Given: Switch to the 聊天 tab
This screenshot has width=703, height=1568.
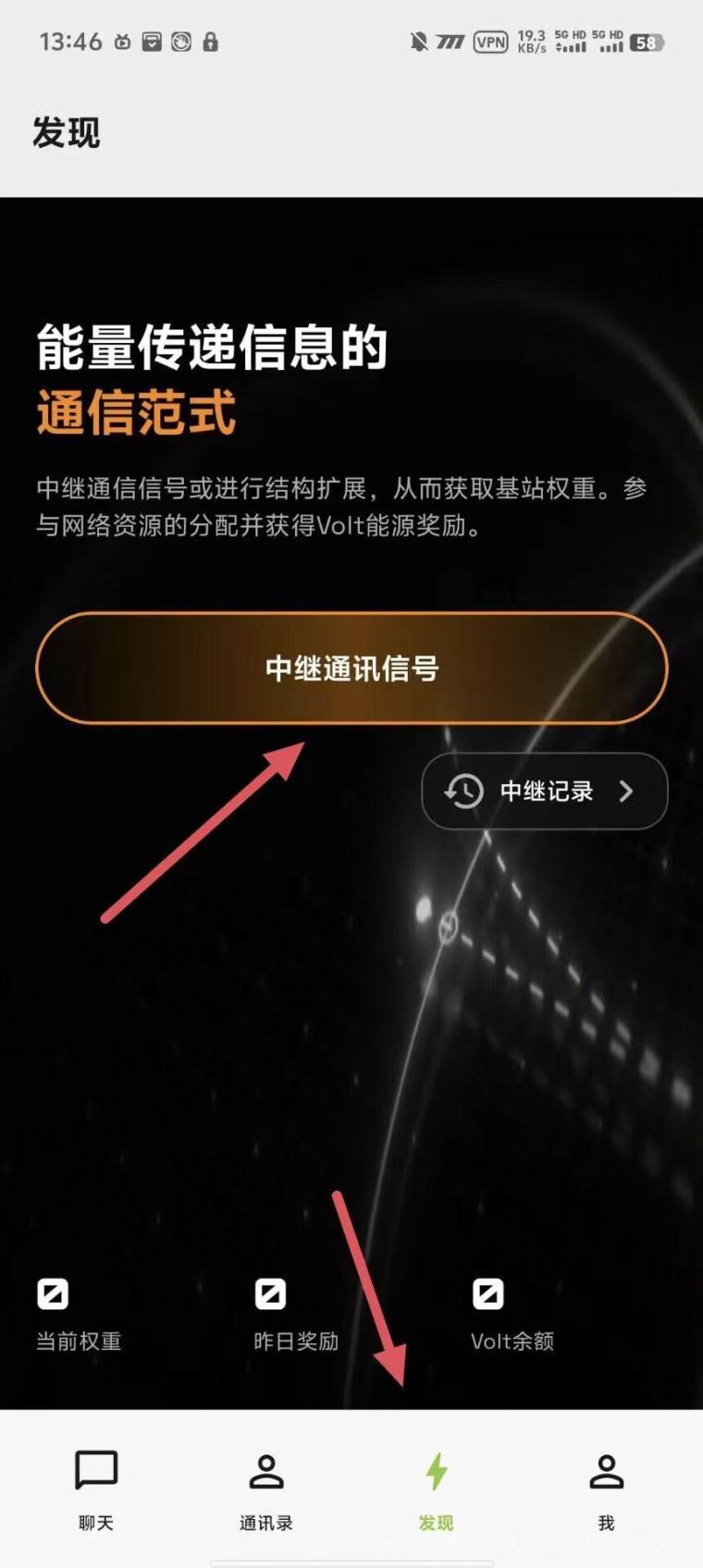Looking at the screenshot, I should tap(95, 1488).
